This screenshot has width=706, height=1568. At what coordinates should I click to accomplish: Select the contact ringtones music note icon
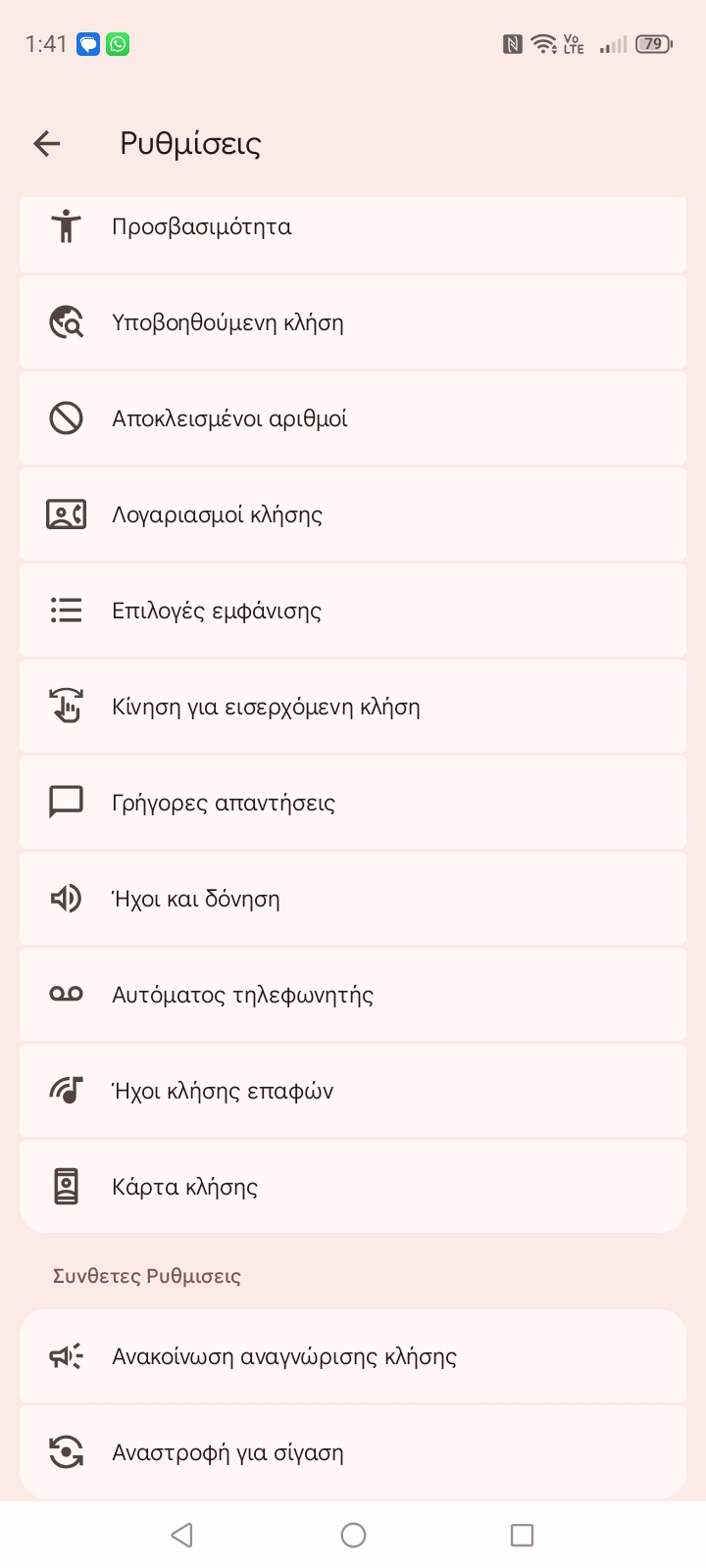tap(65, 1090)
